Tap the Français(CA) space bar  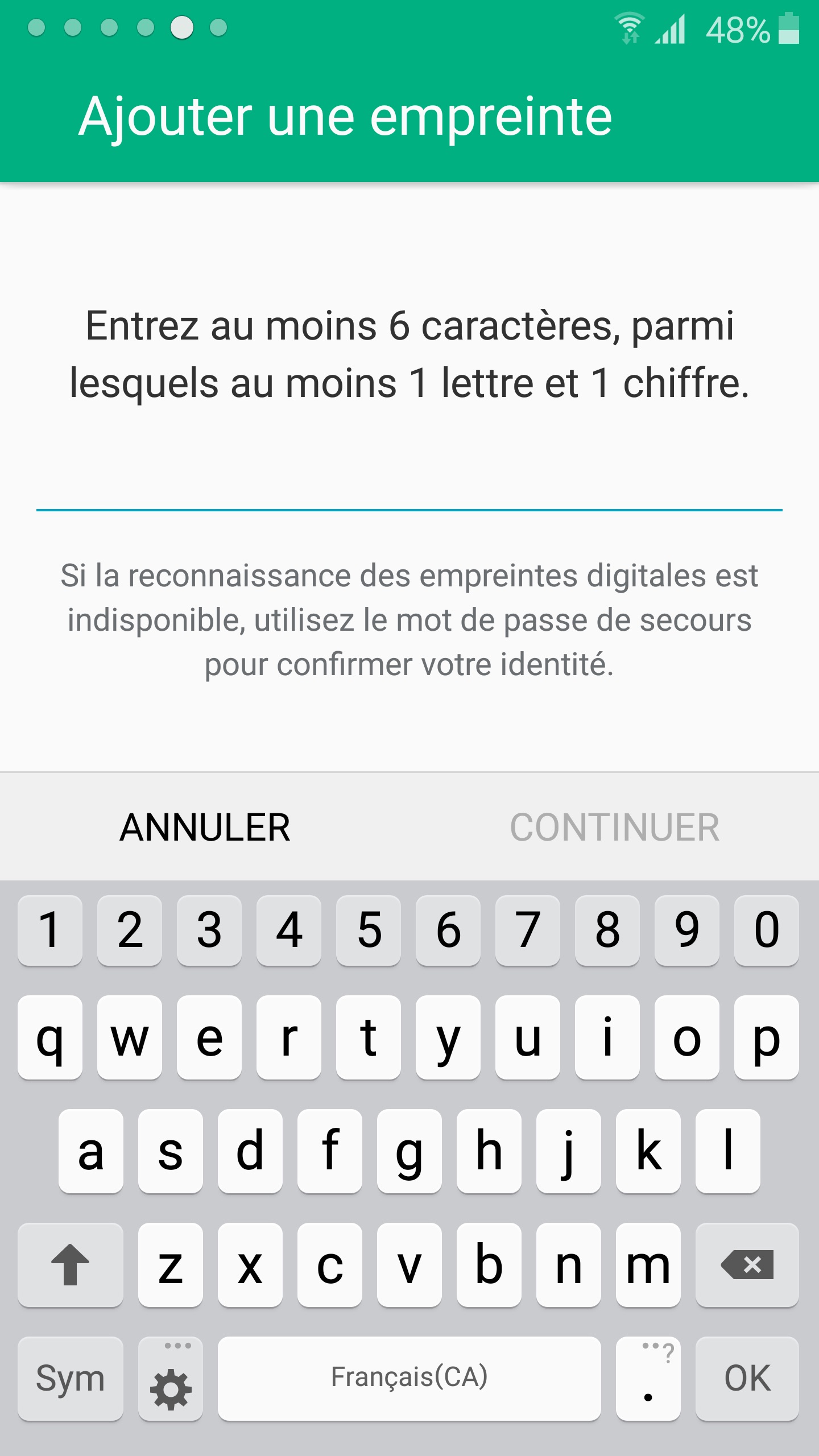(409, 1378)
